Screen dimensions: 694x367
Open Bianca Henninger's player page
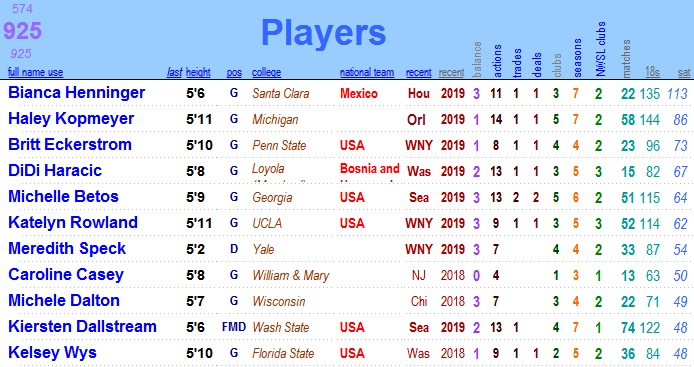(77, 93)
